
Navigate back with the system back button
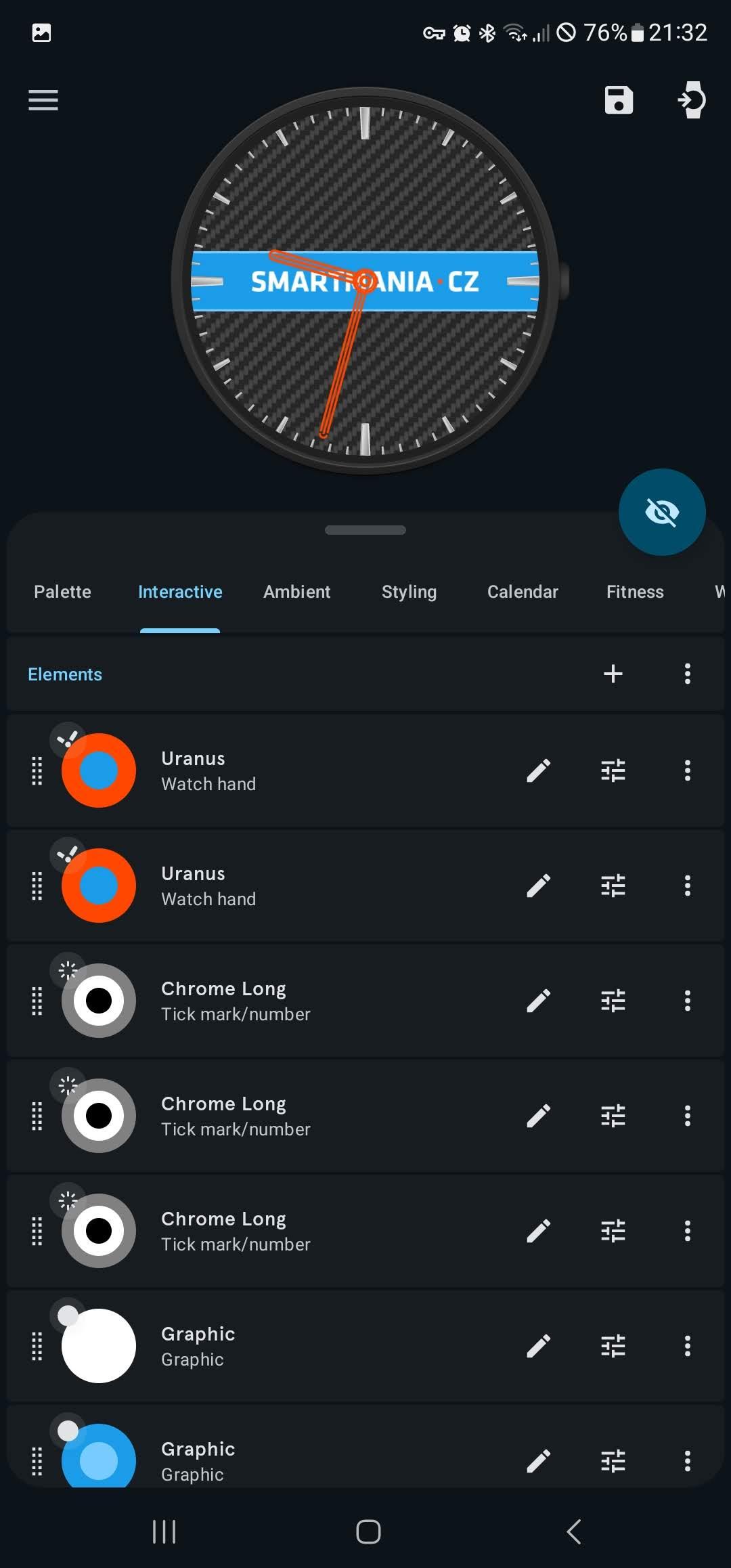(x=574, y=1531)
